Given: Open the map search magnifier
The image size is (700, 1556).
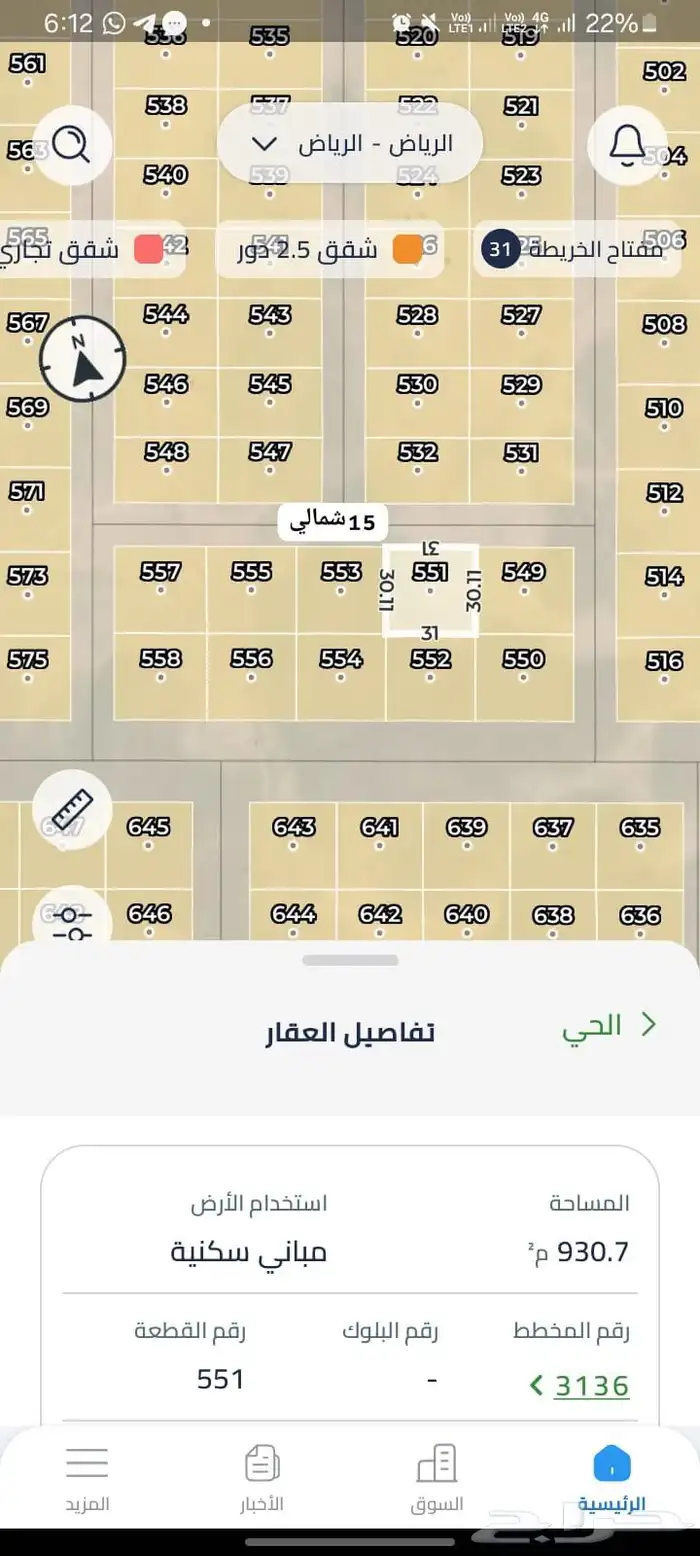Looking at the screenshot, I should point(72,145).
